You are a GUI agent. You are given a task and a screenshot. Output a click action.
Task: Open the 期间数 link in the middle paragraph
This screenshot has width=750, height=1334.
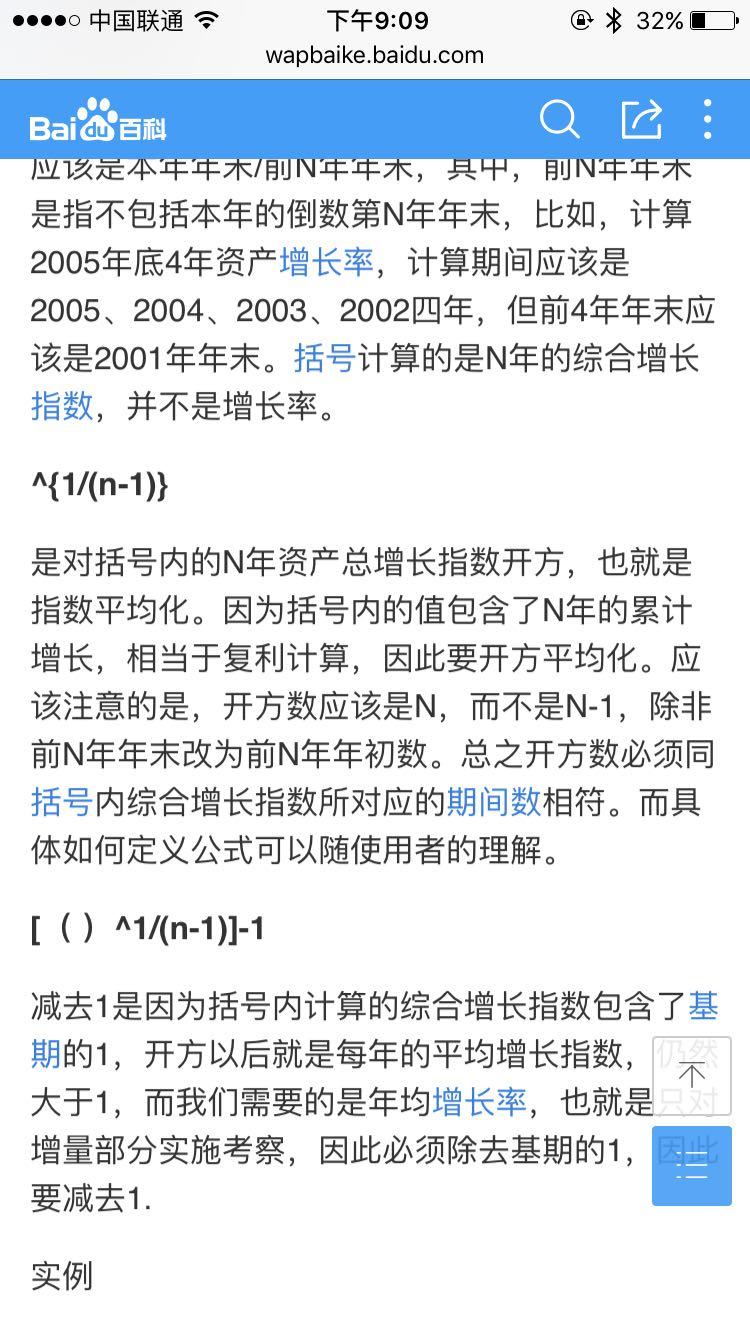pos(495,801)
